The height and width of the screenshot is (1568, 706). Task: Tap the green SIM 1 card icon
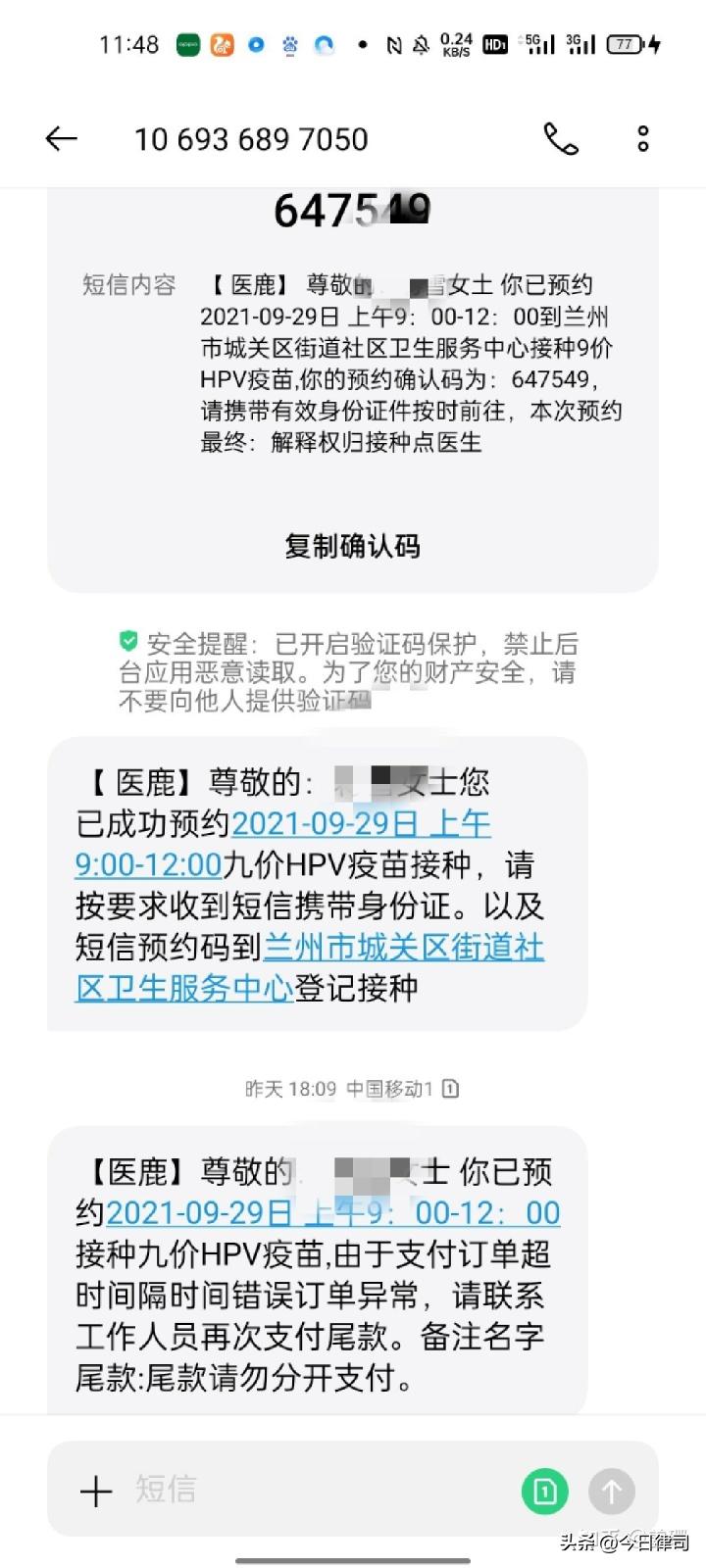545,1490
